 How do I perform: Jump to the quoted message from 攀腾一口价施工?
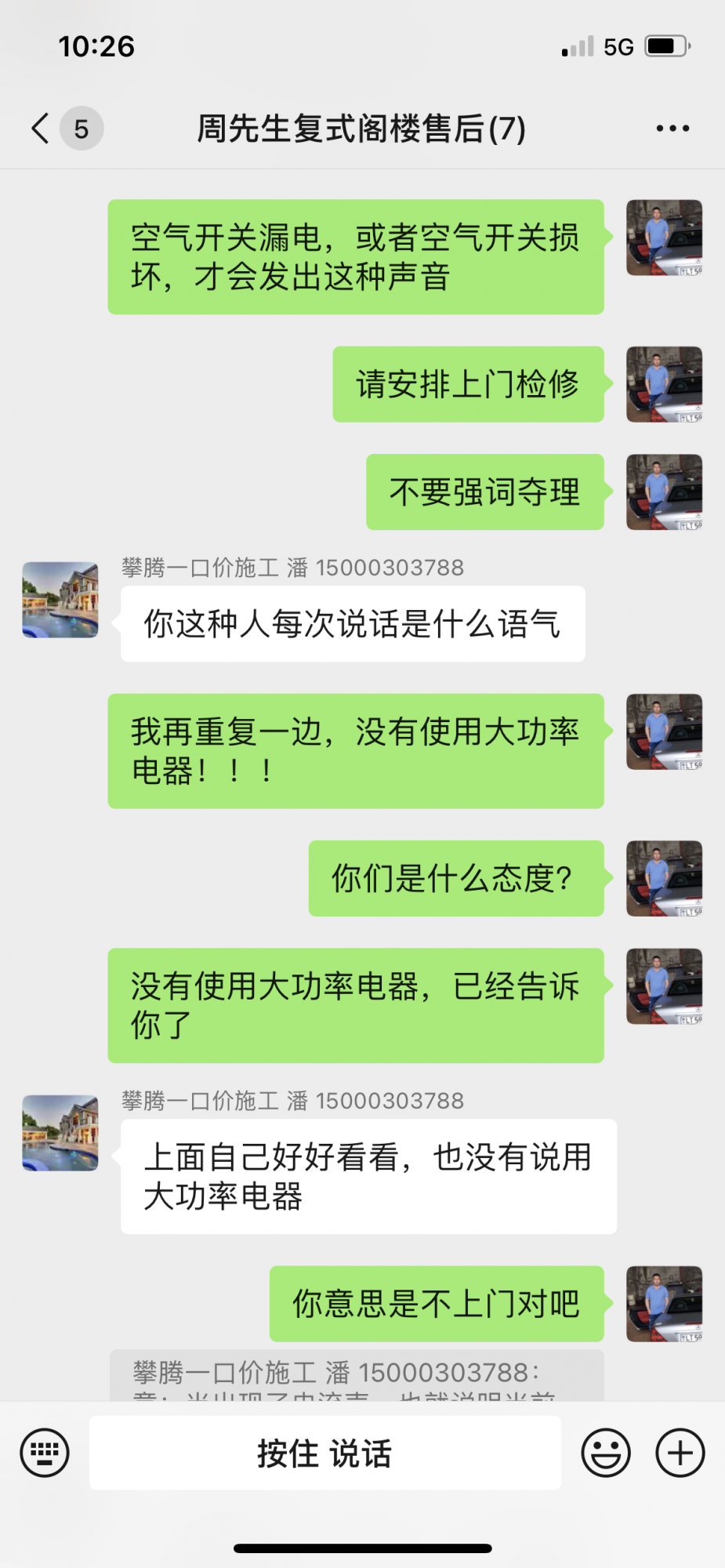[357, 1377]
